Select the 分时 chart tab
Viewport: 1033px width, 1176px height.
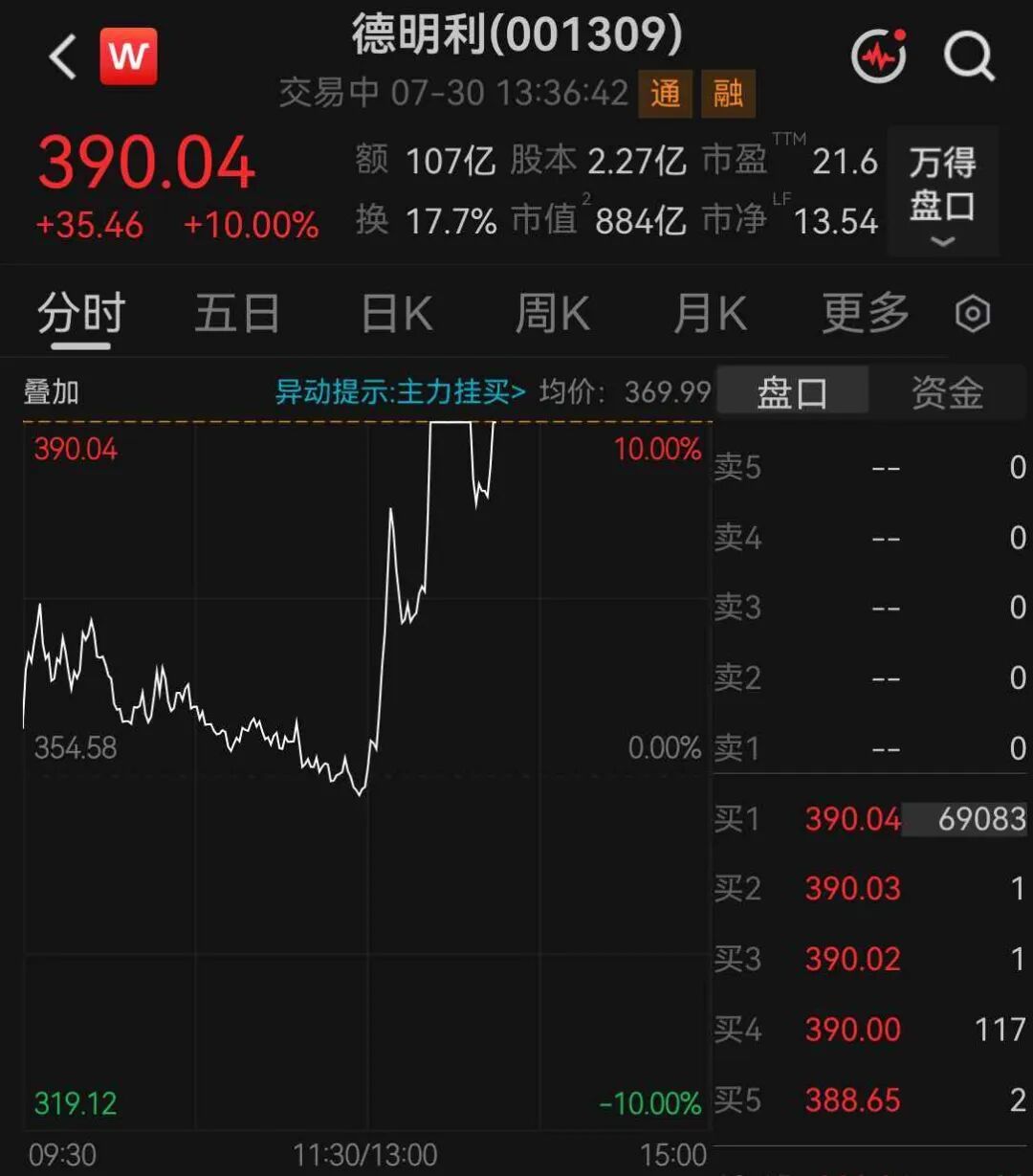81,314
